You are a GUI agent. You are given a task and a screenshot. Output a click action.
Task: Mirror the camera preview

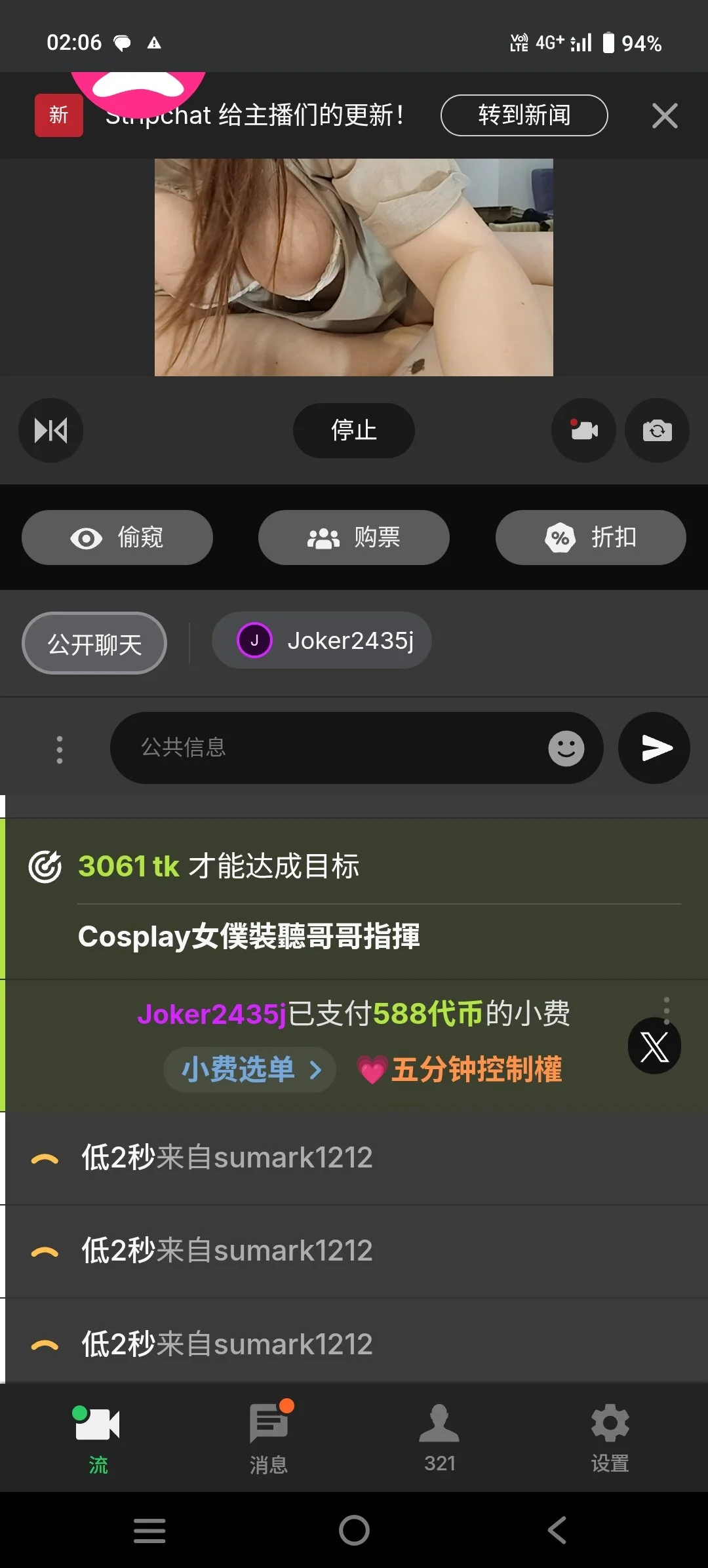[x=50, y=431]
